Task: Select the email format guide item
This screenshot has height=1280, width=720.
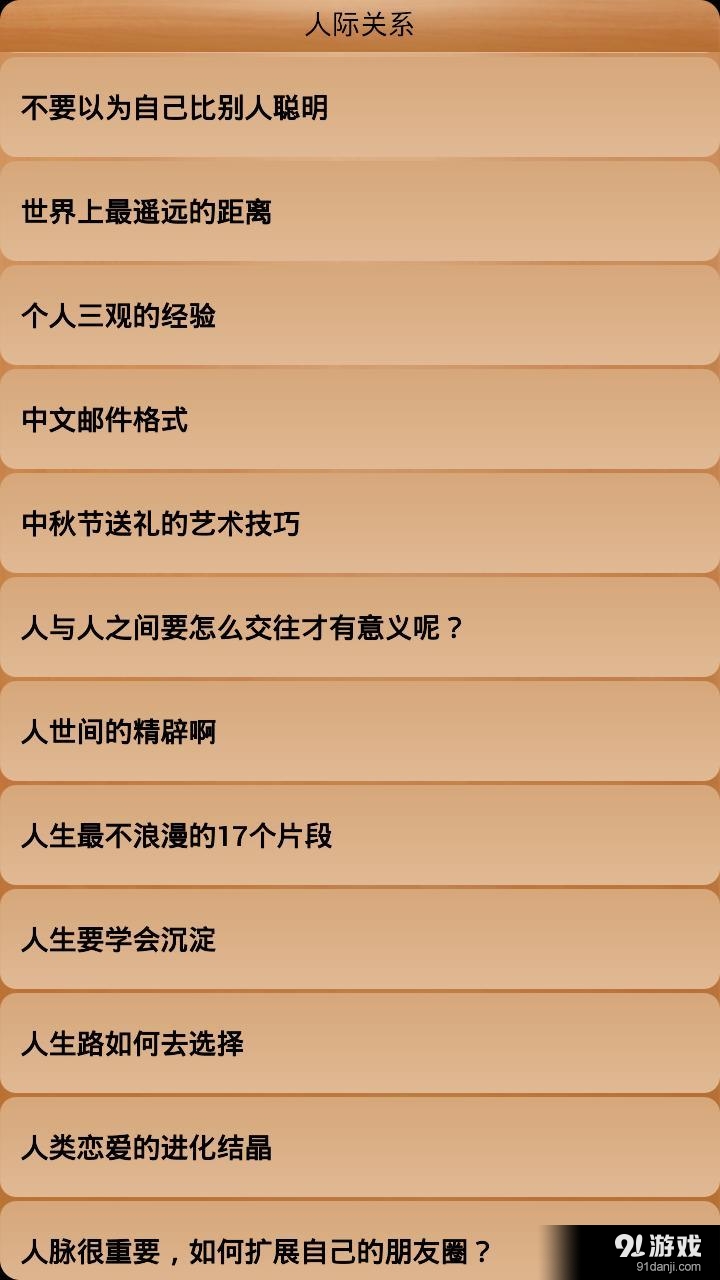Action: 360,420
